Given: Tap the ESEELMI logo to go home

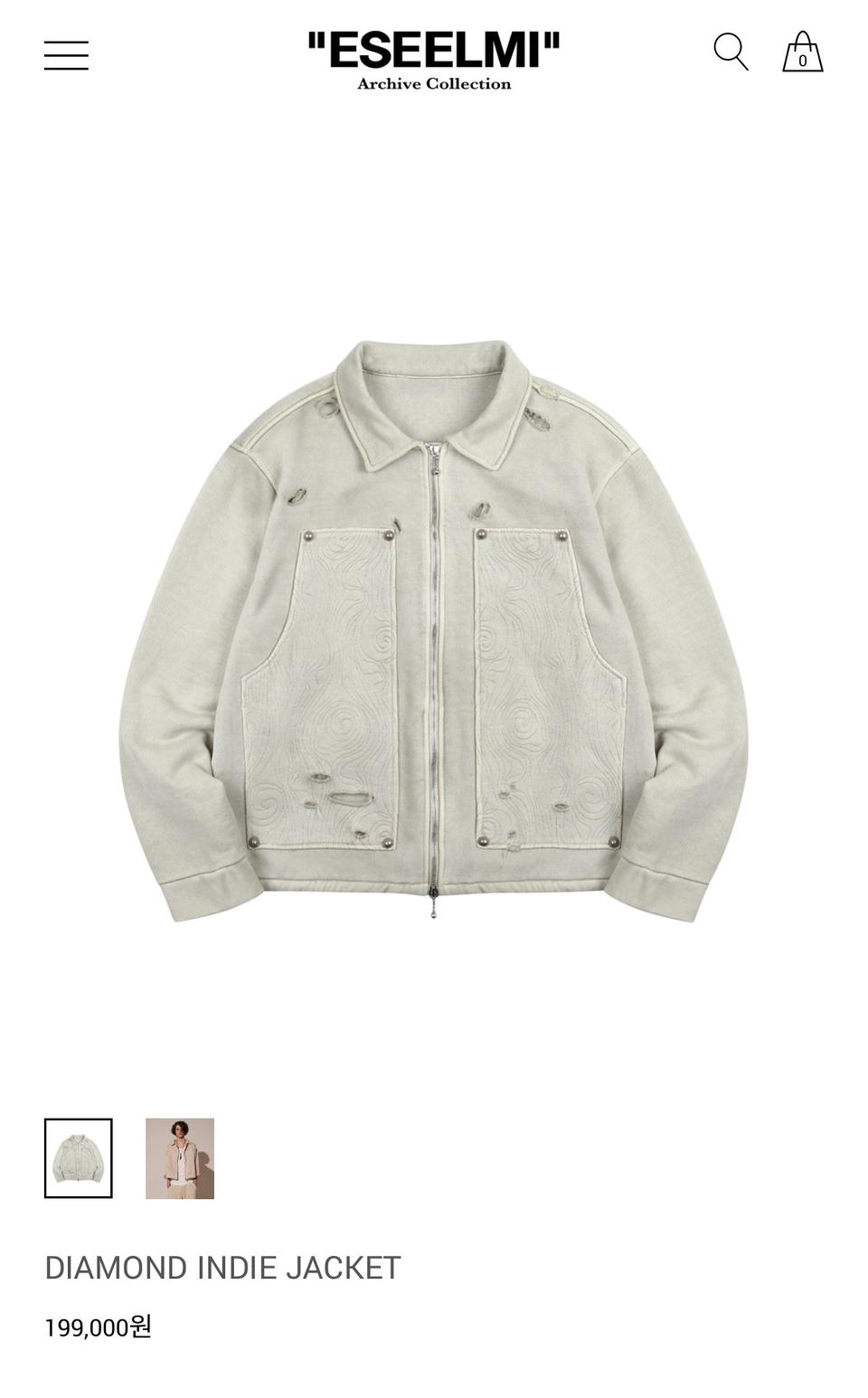Looking at the screenshot, I should tap(434, 60).
